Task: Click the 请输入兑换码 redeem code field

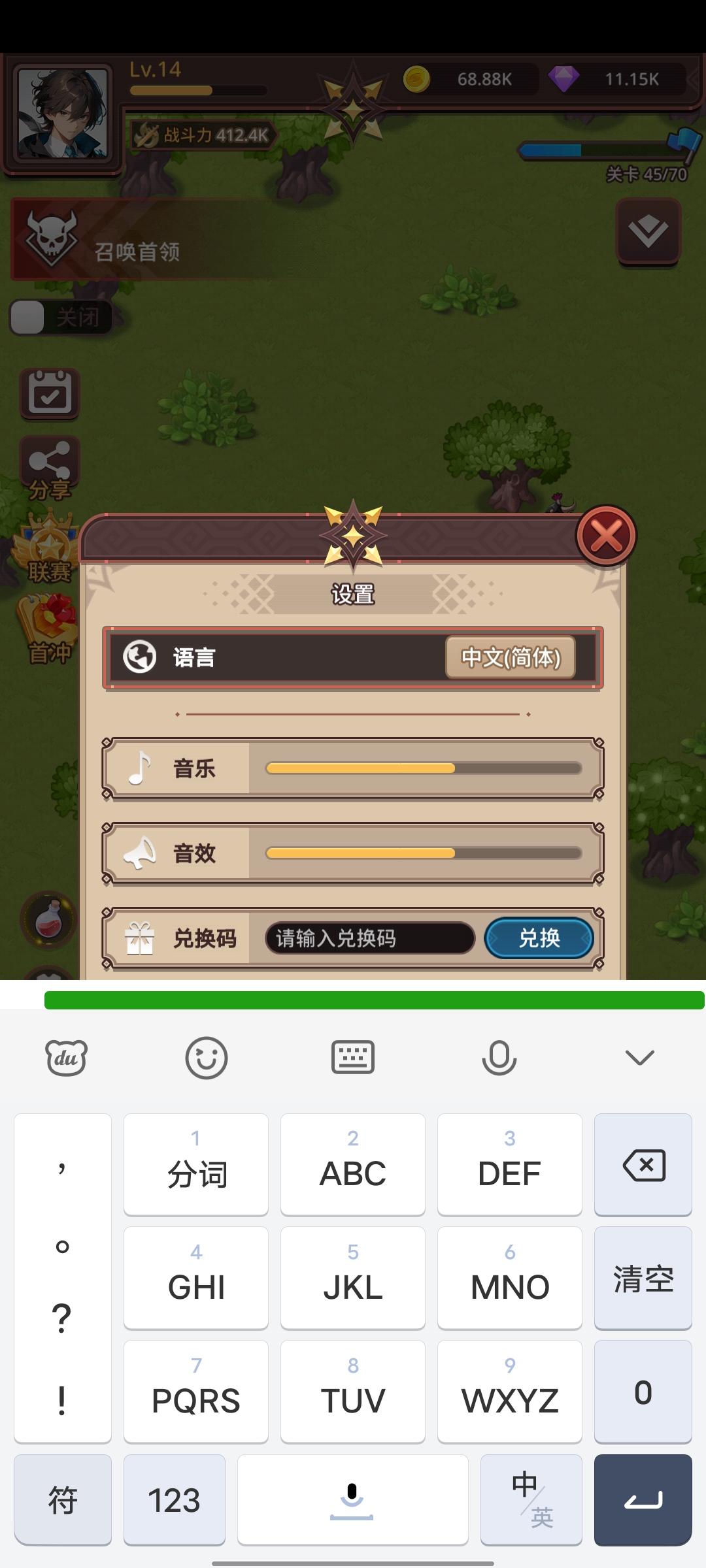Action: [368, 938]
